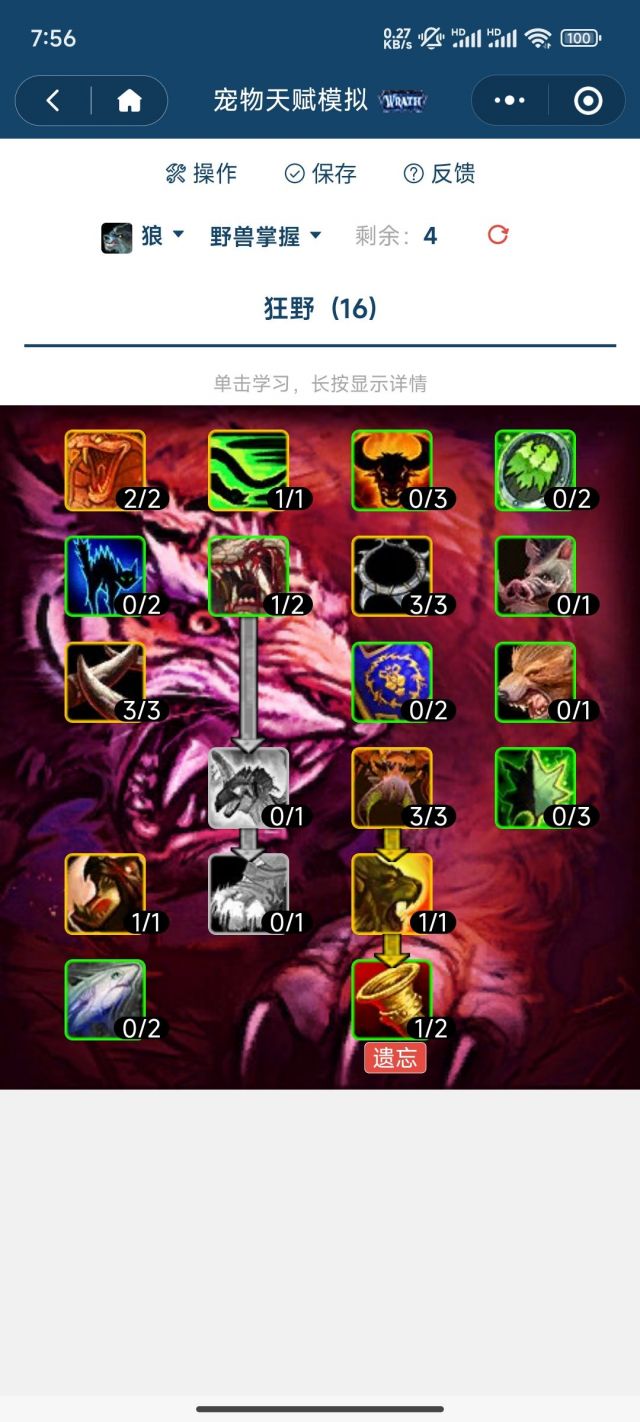
Task: Learn the blue Alliance crest talent 0/2
Action: point(391,682)
